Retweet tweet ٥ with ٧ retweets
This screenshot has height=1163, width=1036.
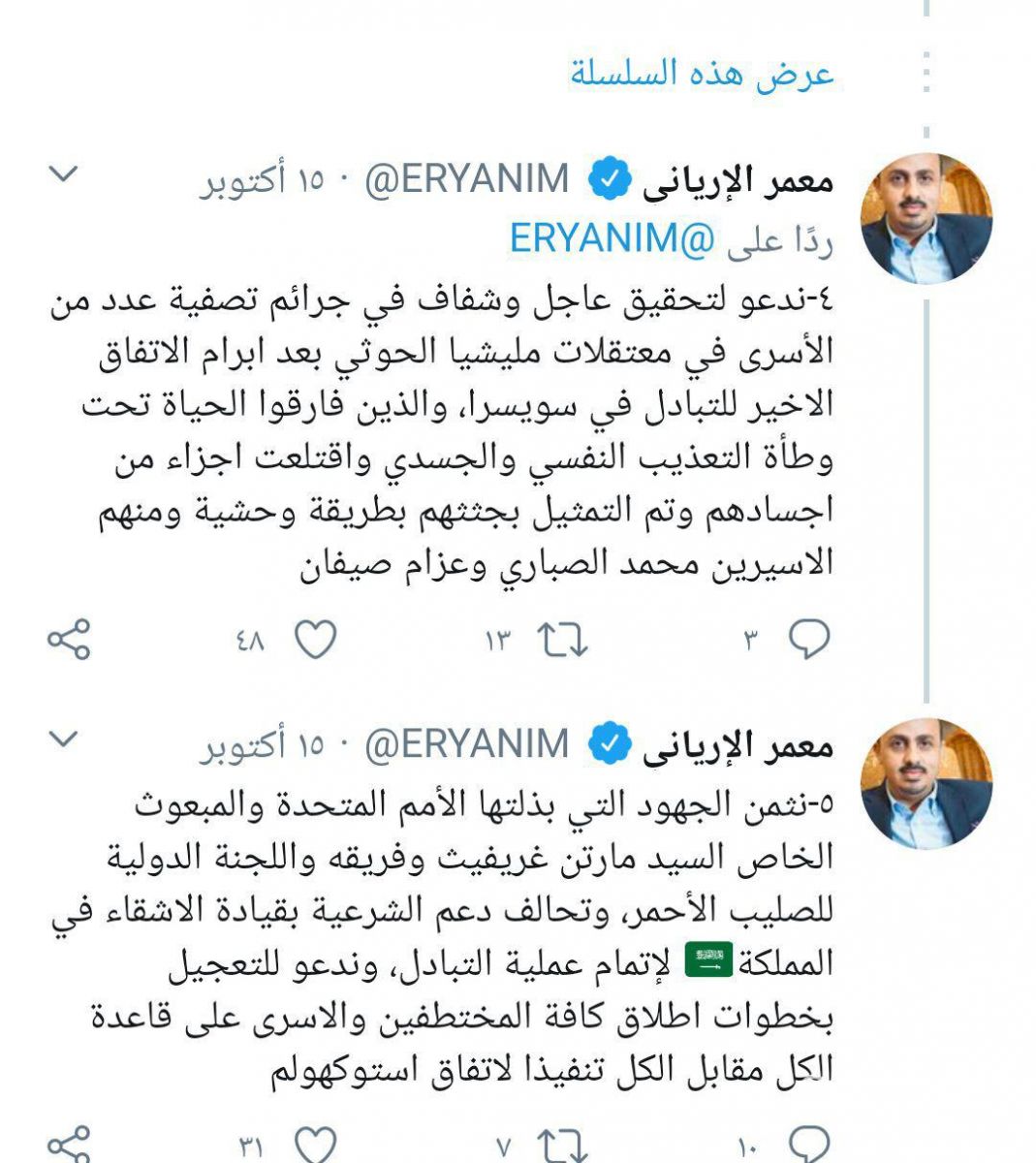point(563,1144)
